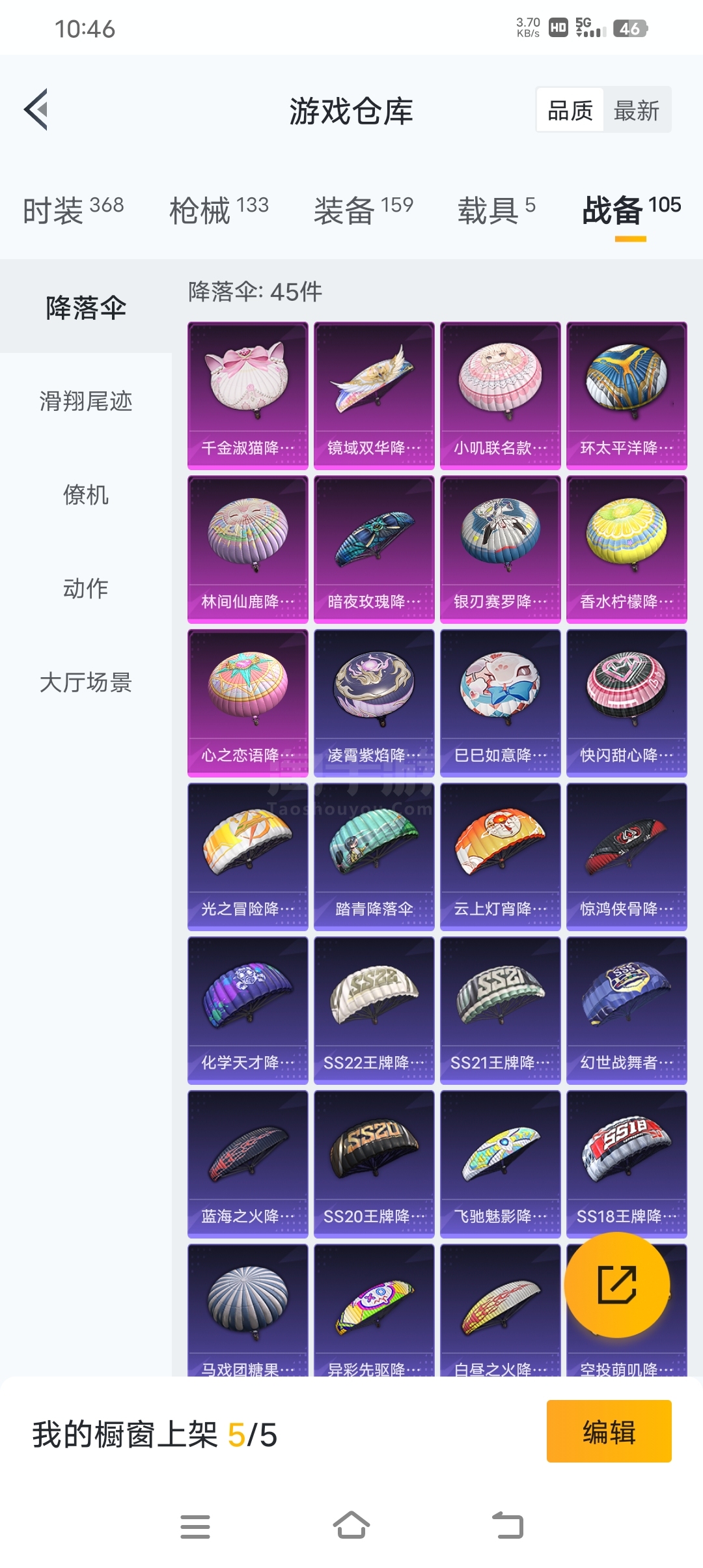Open the SS22王牌 parachute

pos(374,1009)
